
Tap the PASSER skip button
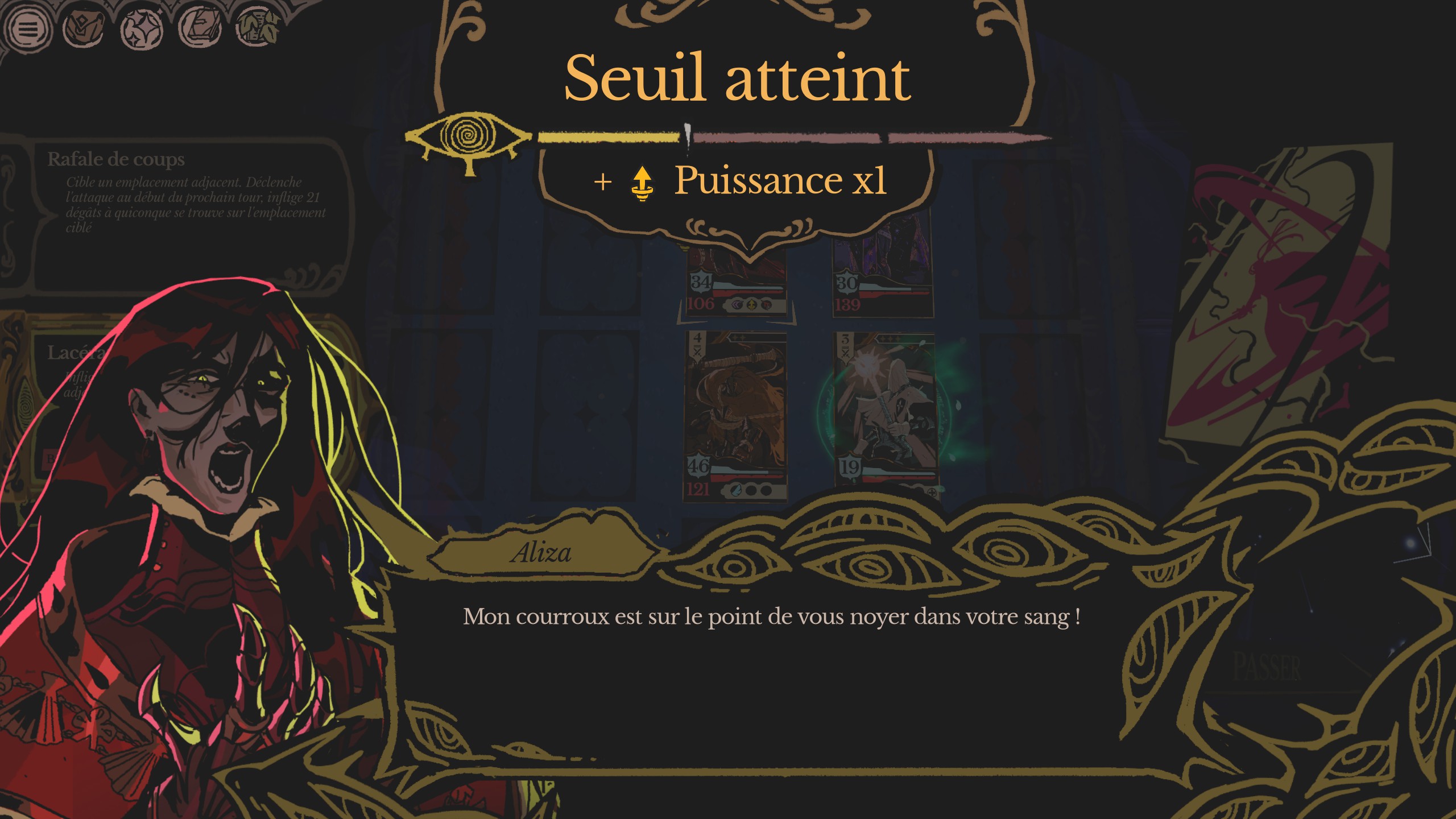pos(1268,668)
